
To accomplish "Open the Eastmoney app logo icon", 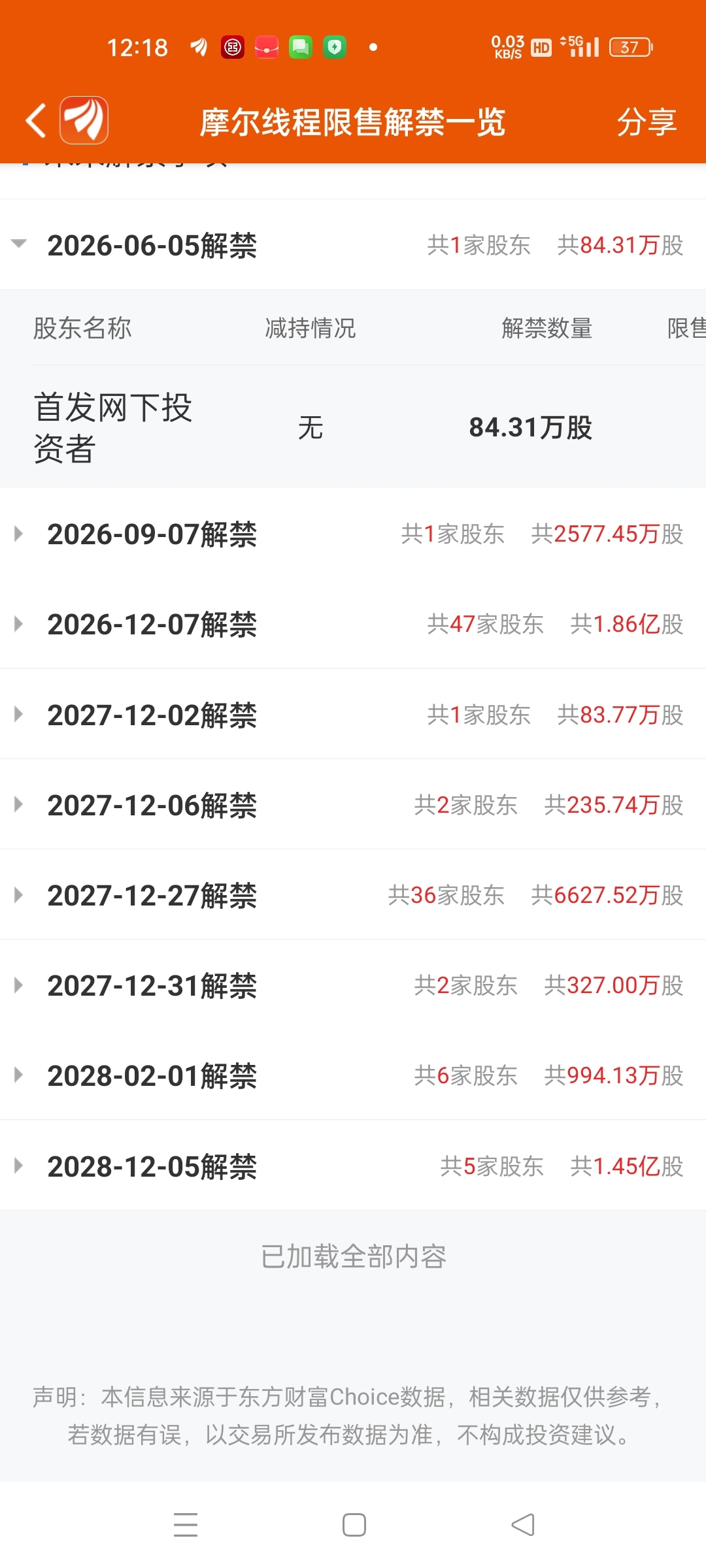I will (84, 120).
